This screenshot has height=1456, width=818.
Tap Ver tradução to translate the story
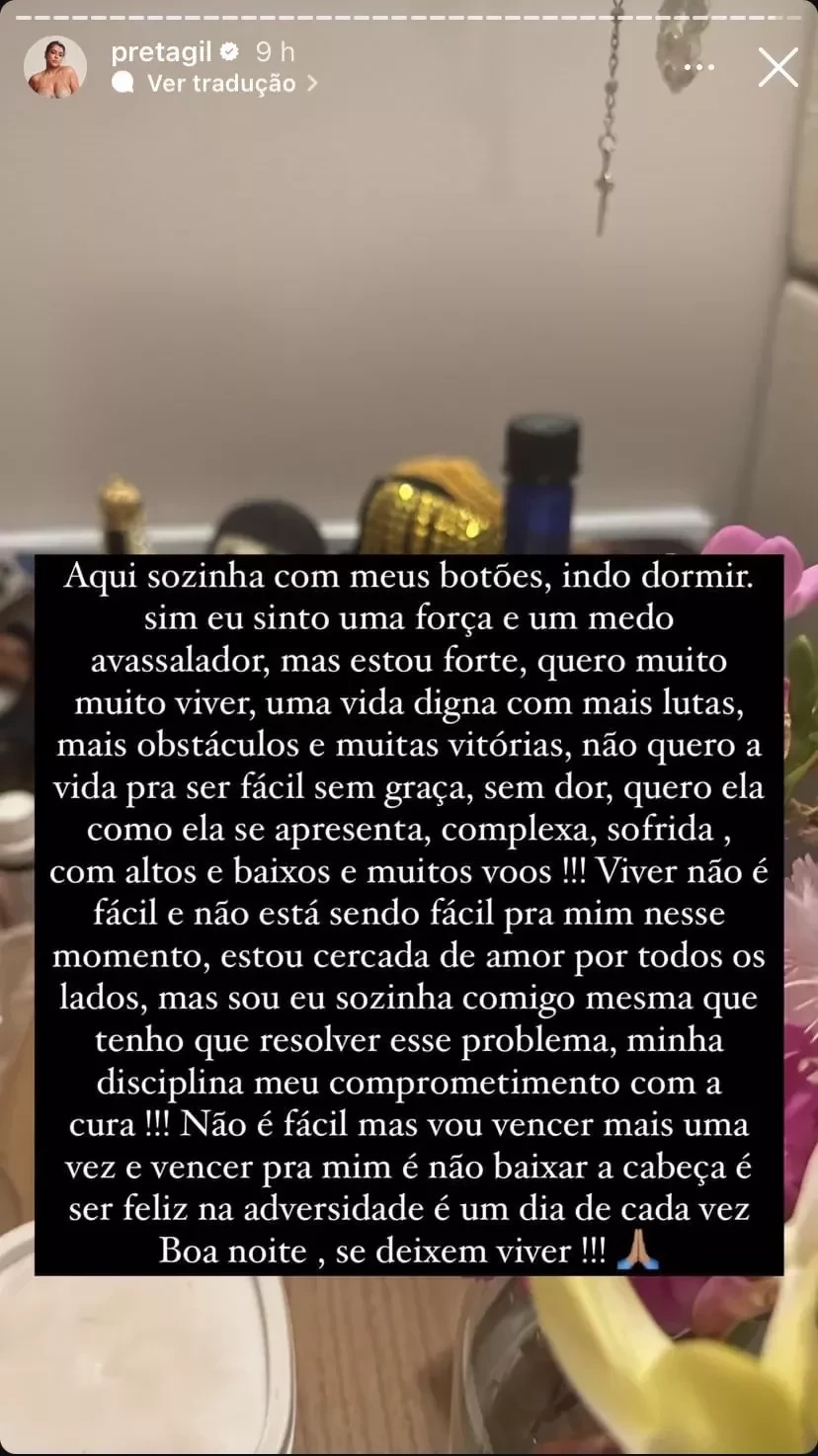click(x=221, y=84)
